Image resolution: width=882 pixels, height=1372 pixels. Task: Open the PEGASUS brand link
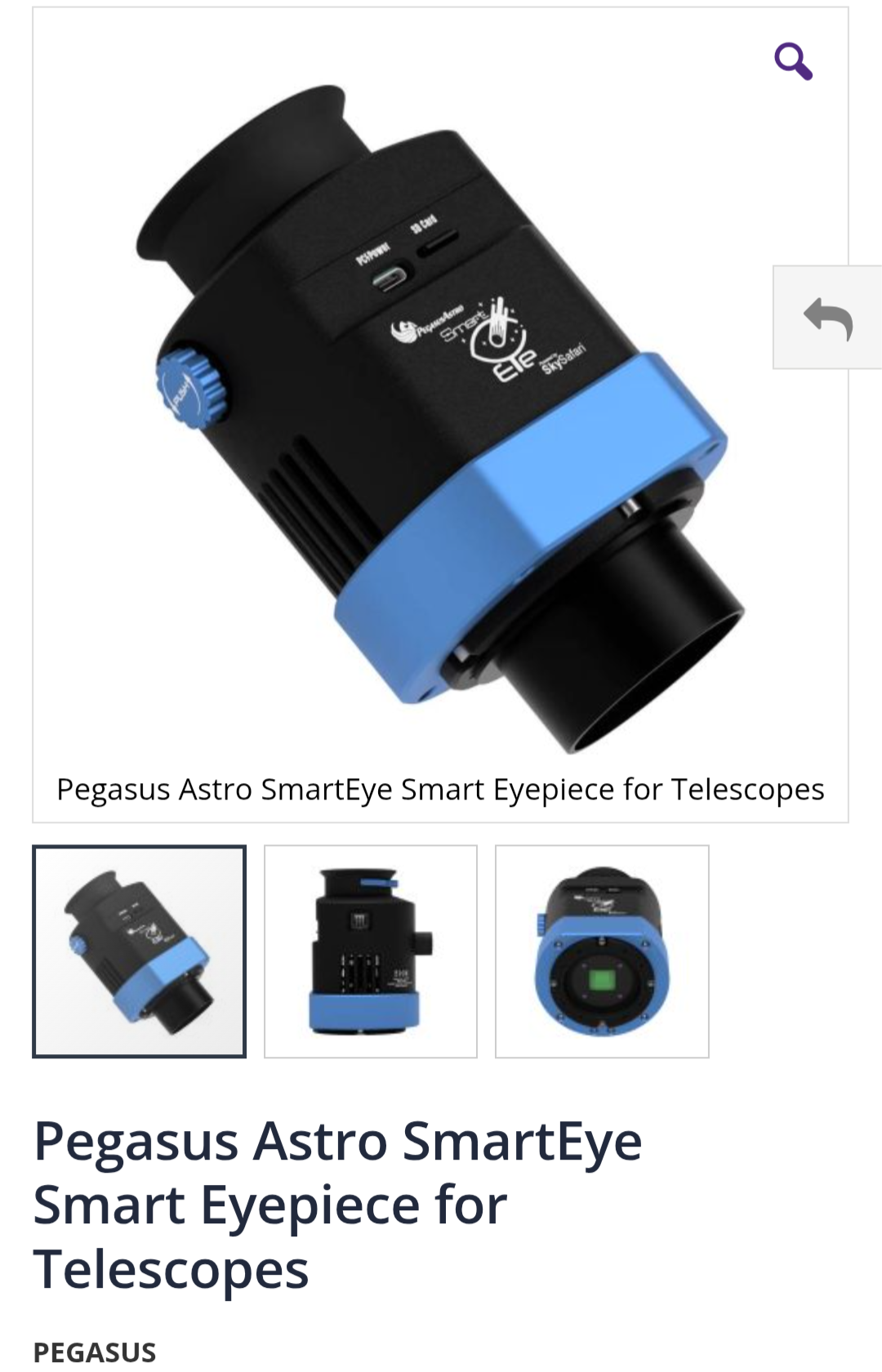95,1352
